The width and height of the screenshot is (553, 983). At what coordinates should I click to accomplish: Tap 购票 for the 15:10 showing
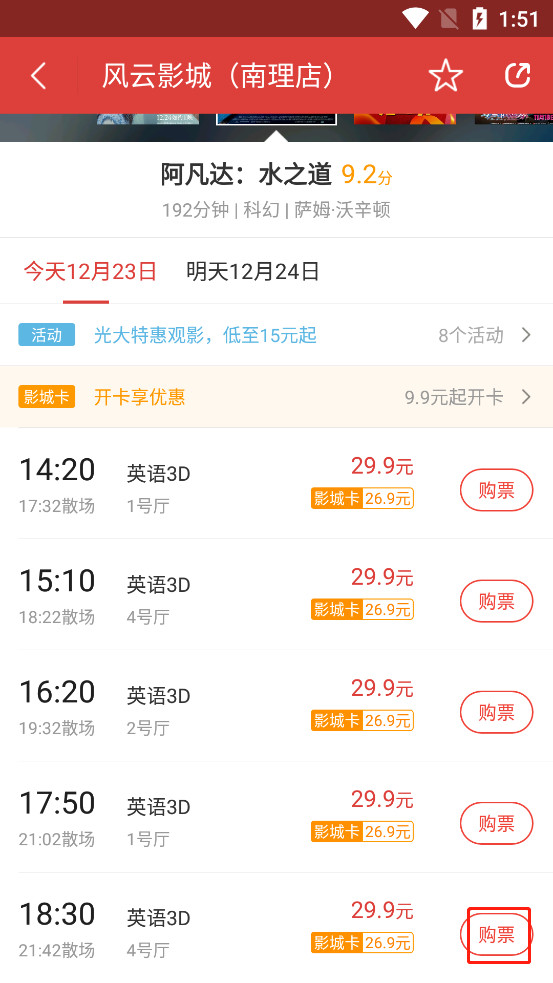pos(497,601)
